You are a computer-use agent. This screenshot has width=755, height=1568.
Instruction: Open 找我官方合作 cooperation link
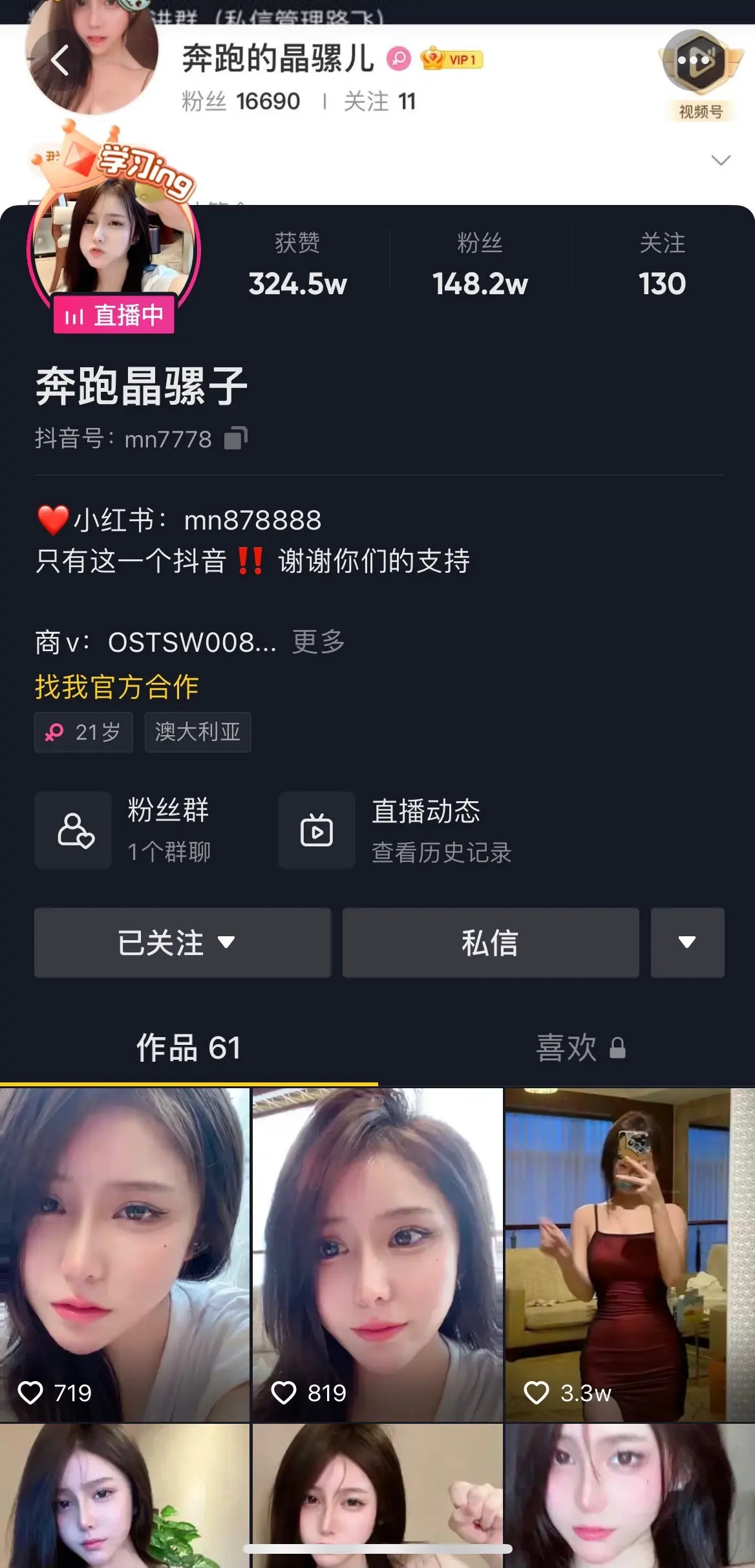point(118,689)
